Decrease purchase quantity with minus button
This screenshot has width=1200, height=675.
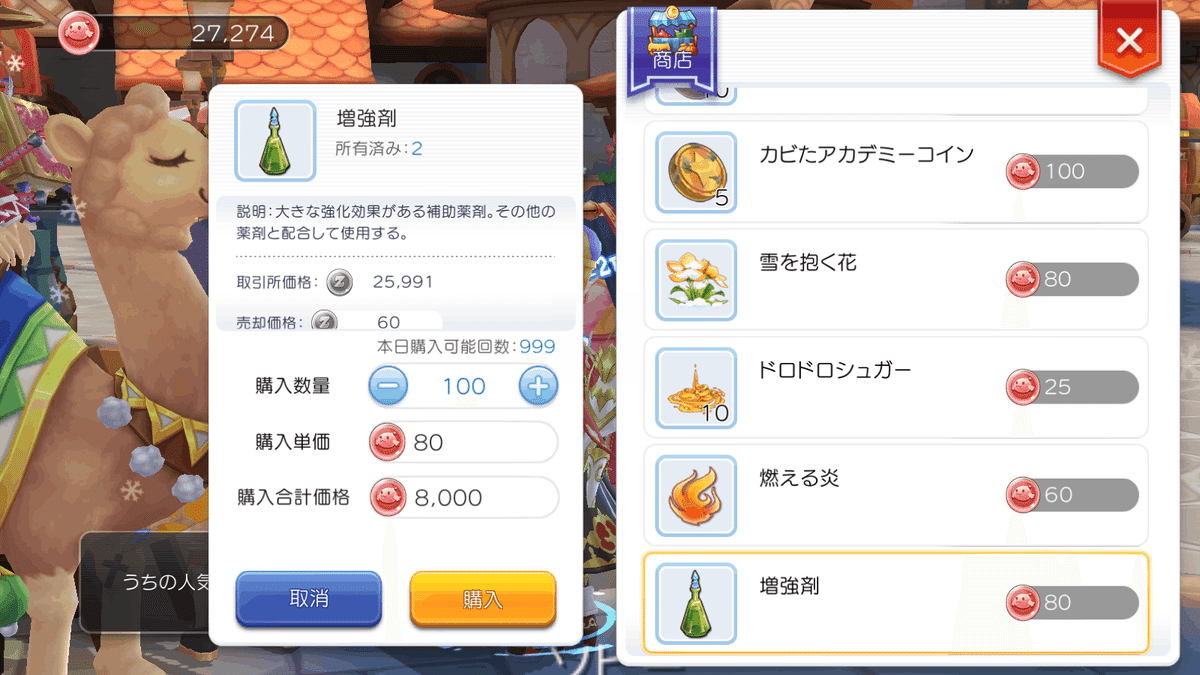389,387
